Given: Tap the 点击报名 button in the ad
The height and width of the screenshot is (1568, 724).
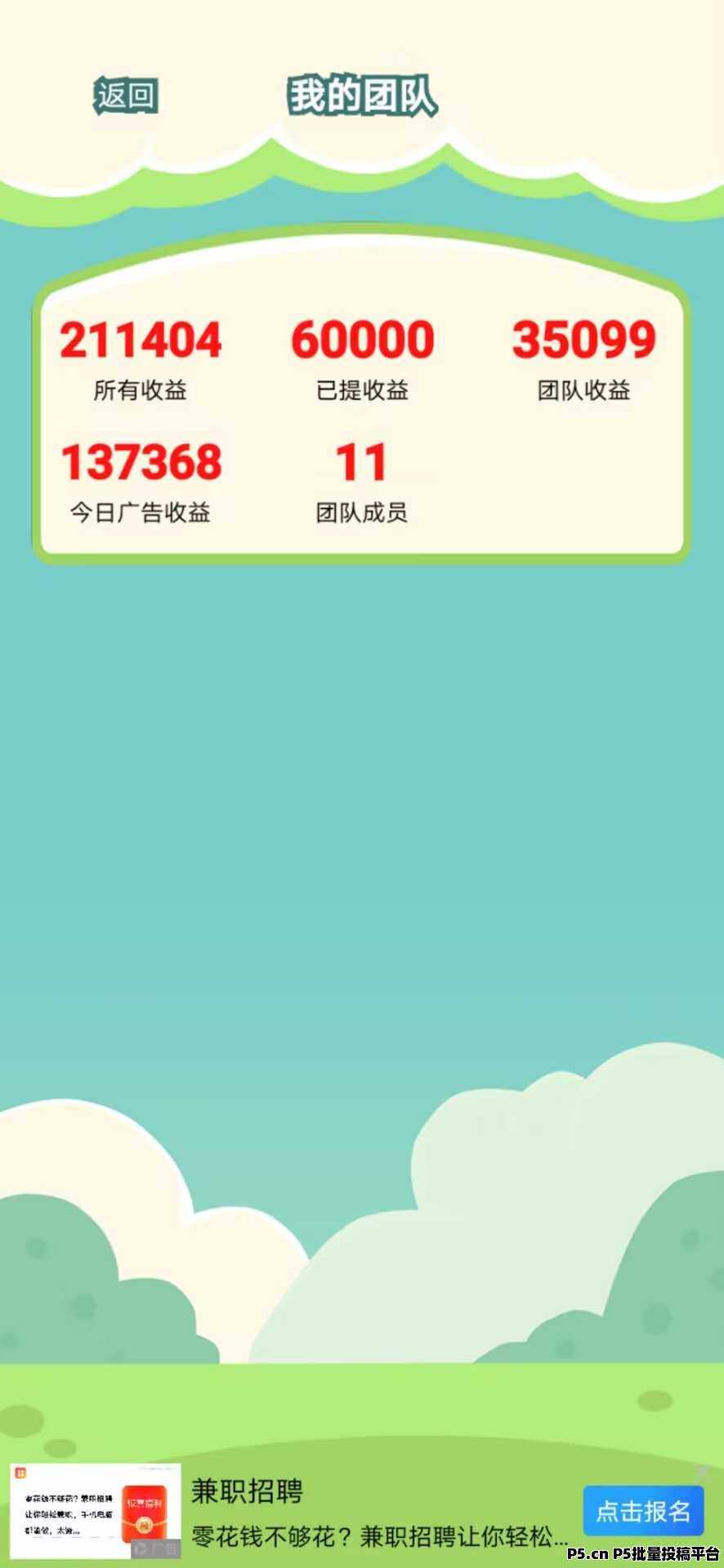Looking at the screenshot, I should coord(643,1511).
